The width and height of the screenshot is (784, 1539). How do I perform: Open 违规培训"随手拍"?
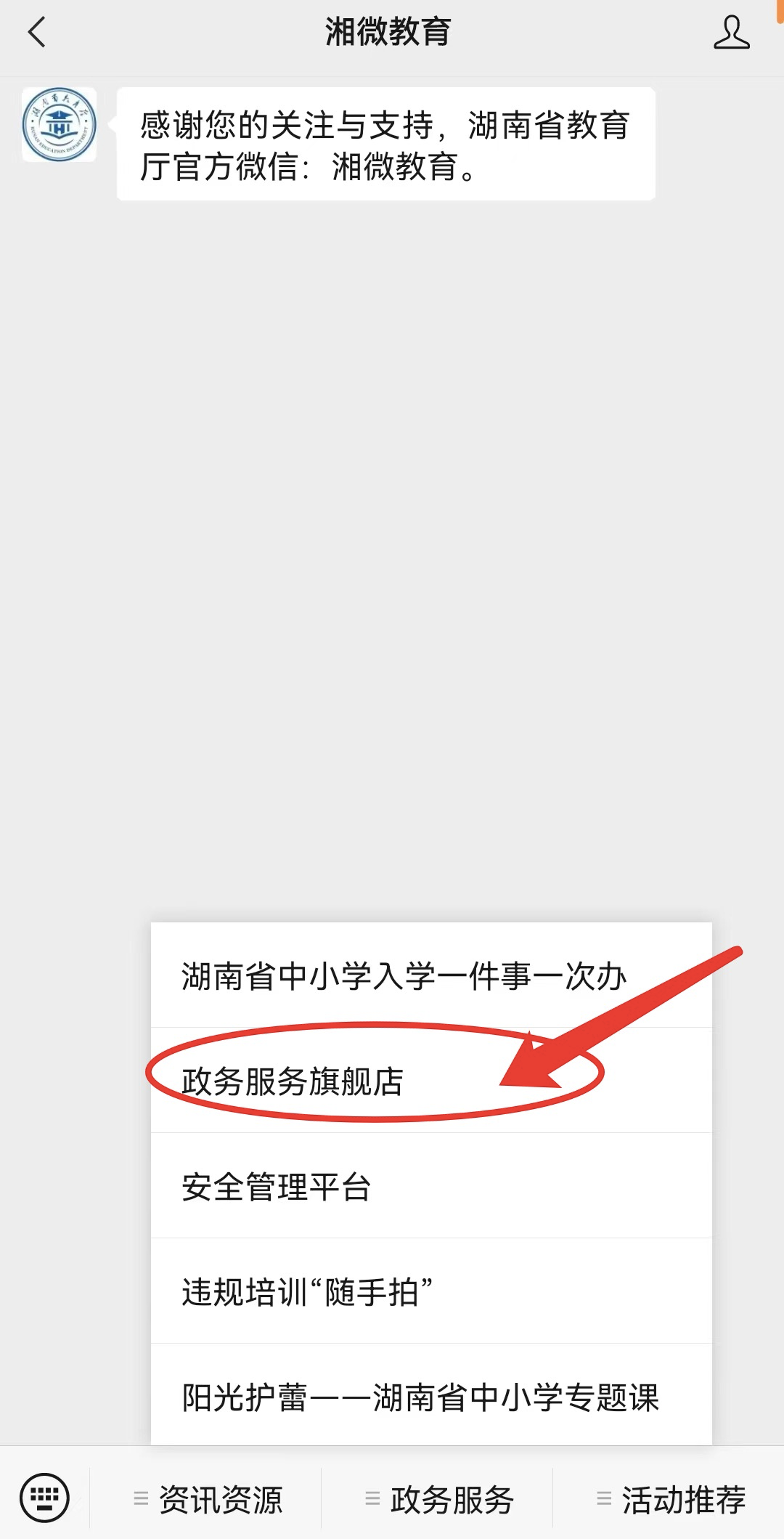click(430, 1291)
